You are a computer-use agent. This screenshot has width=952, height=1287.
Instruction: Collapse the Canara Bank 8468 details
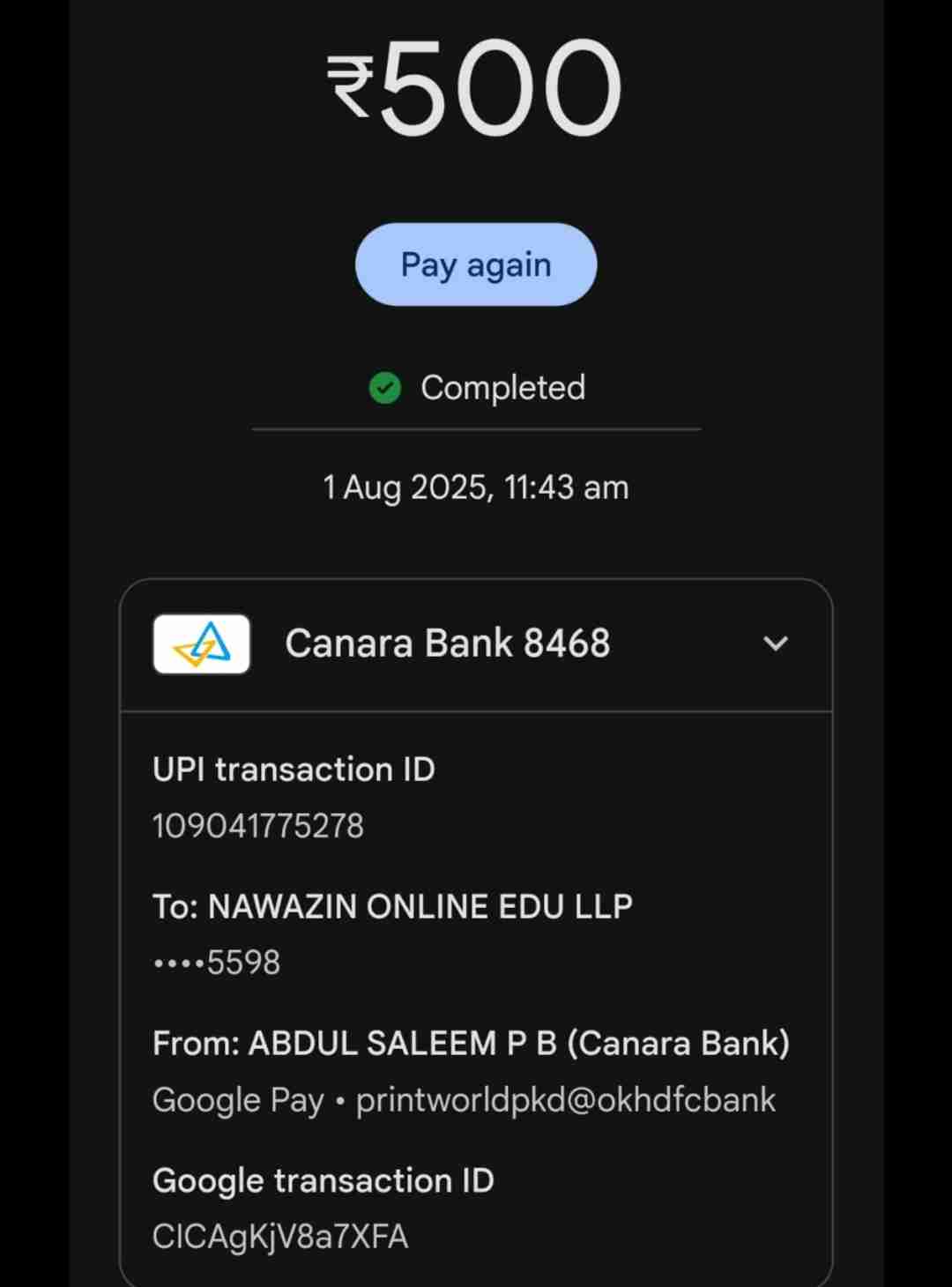point(775,643)
